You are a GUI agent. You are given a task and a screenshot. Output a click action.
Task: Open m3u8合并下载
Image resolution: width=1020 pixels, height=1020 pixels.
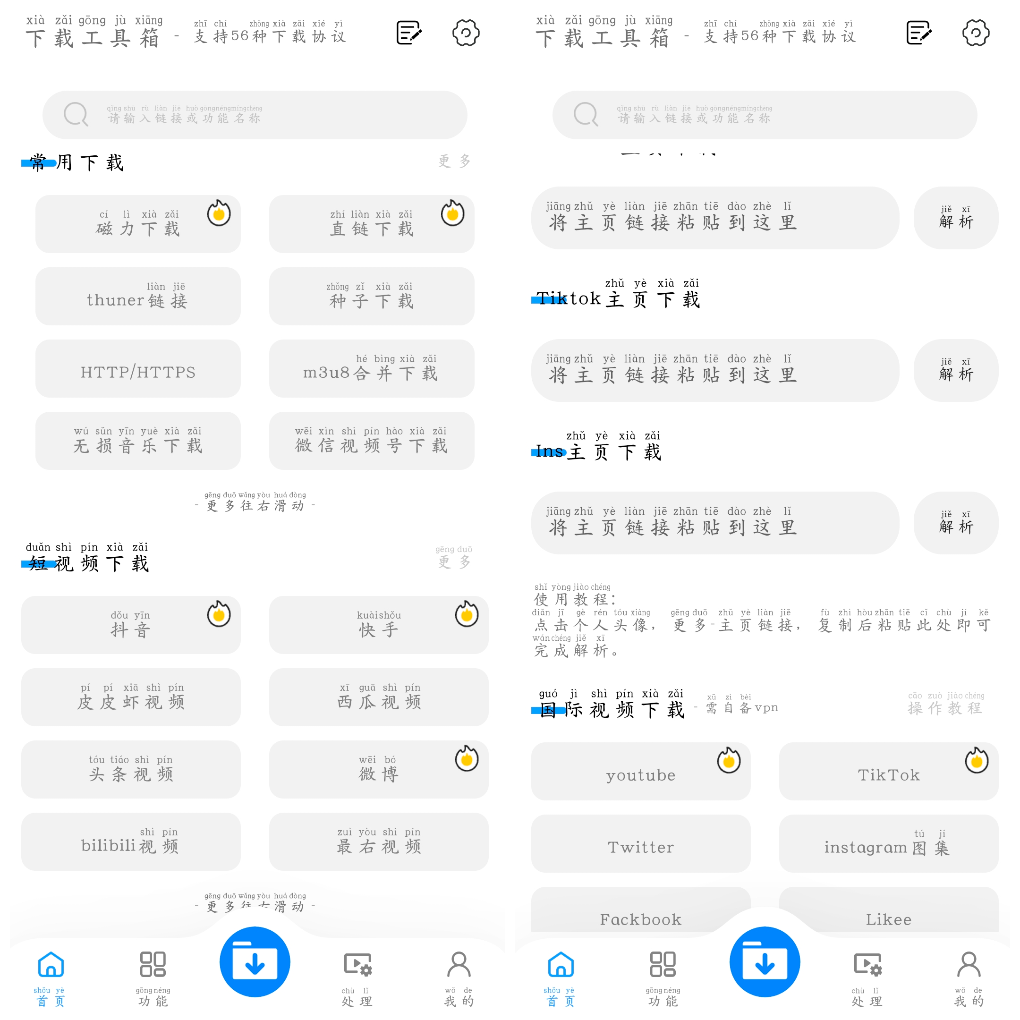[371, 370]
